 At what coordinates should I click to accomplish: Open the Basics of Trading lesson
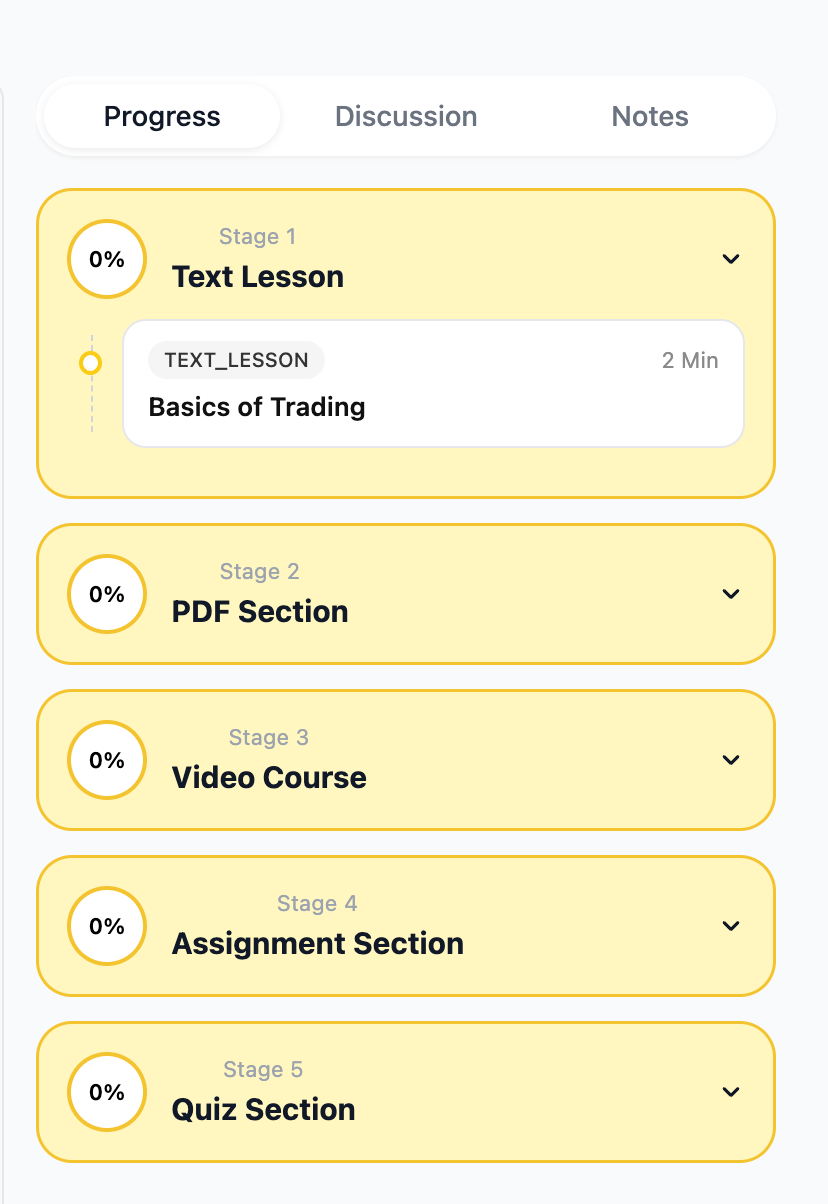(x=433, y=383)
